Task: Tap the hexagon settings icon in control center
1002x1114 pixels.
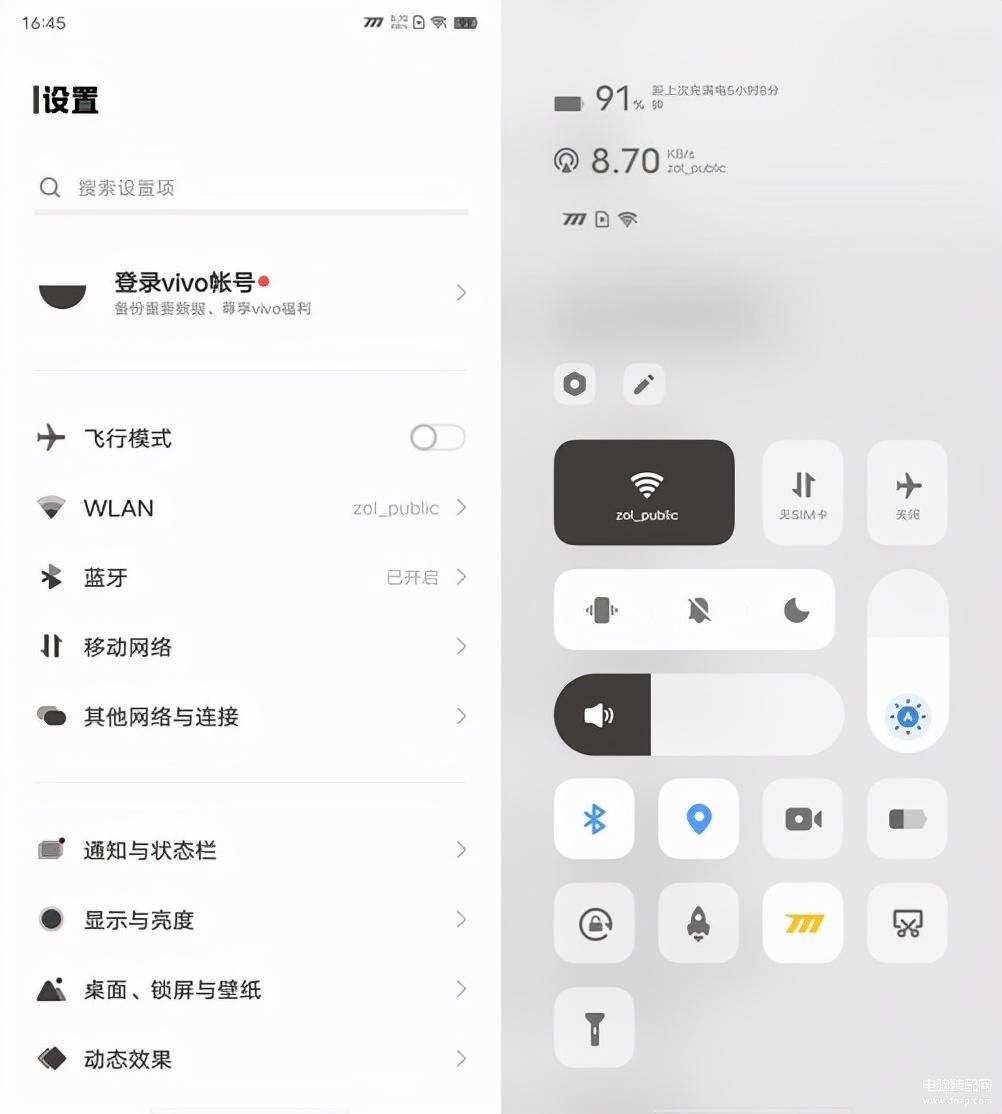Action: pyautogui.click(x=575, y=384)
